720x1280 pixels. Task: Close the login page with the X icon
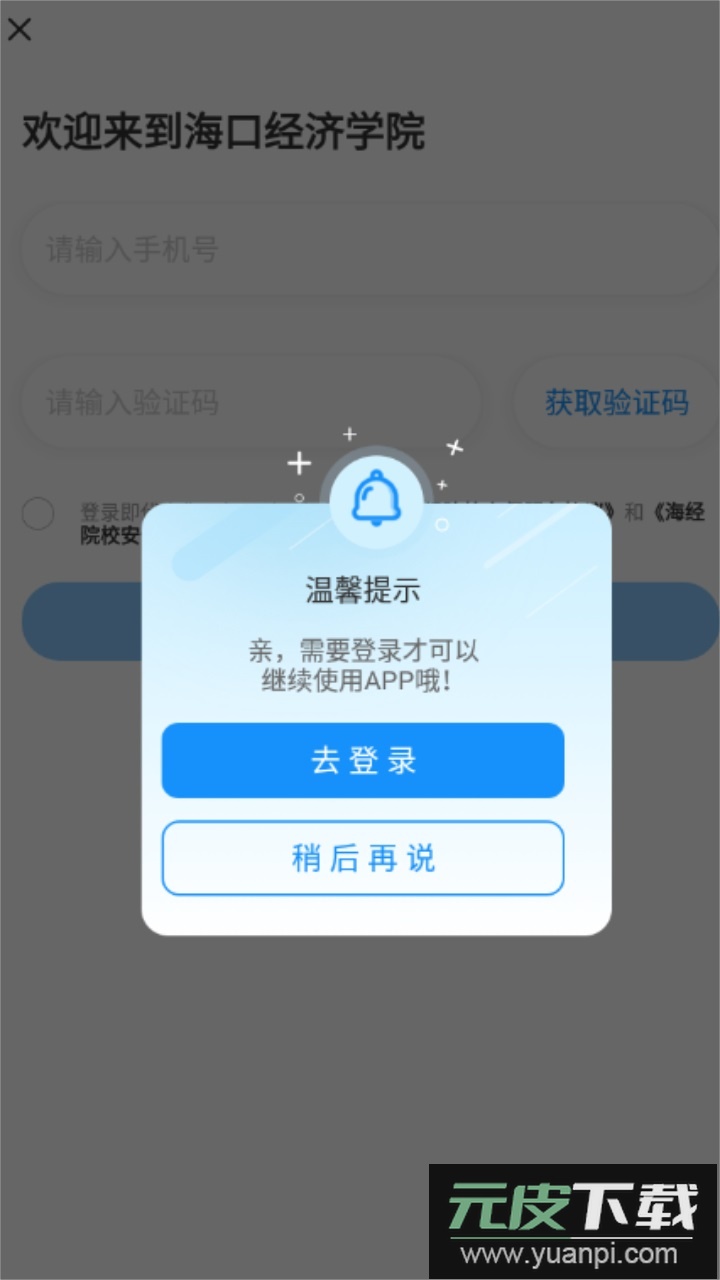click(19, 30)
